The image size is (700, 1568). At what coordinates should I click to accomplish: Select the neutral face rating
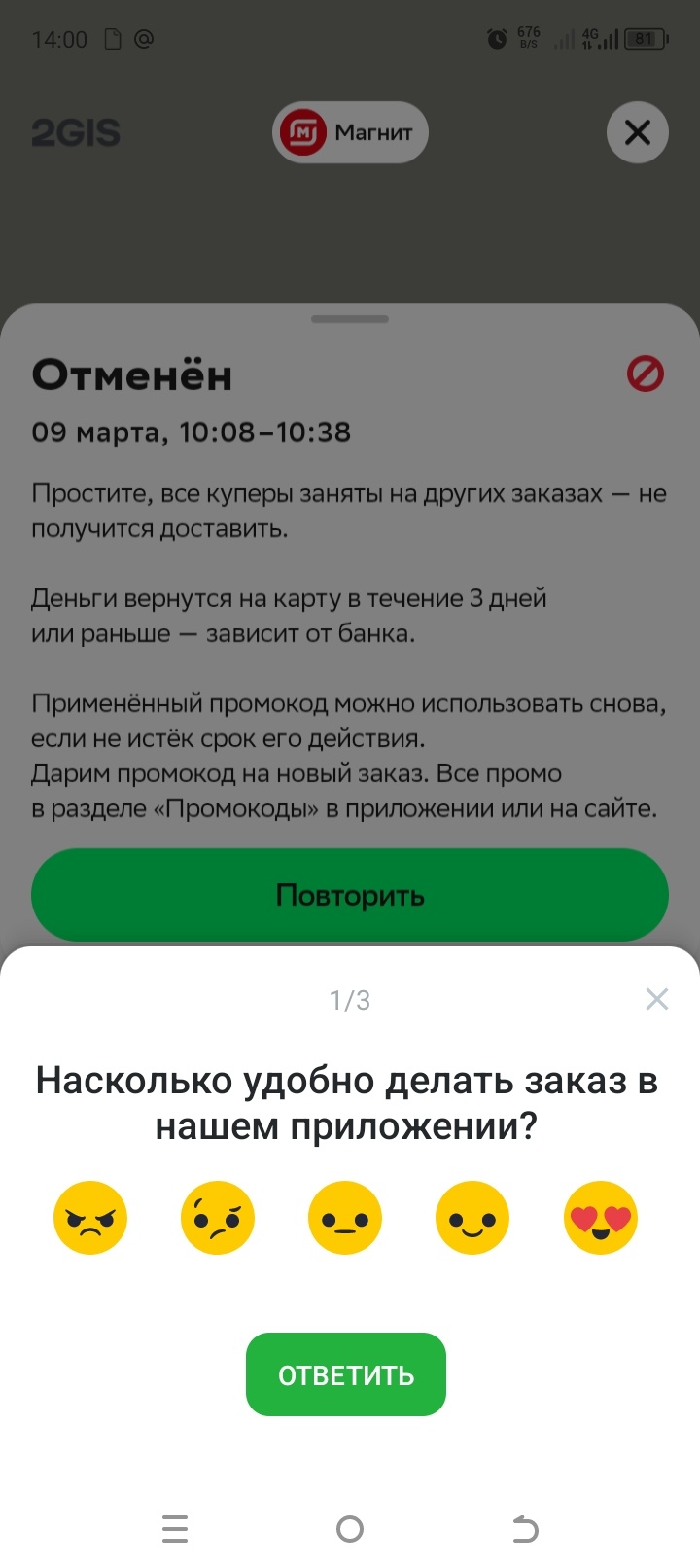click(x=345, y=1218)
